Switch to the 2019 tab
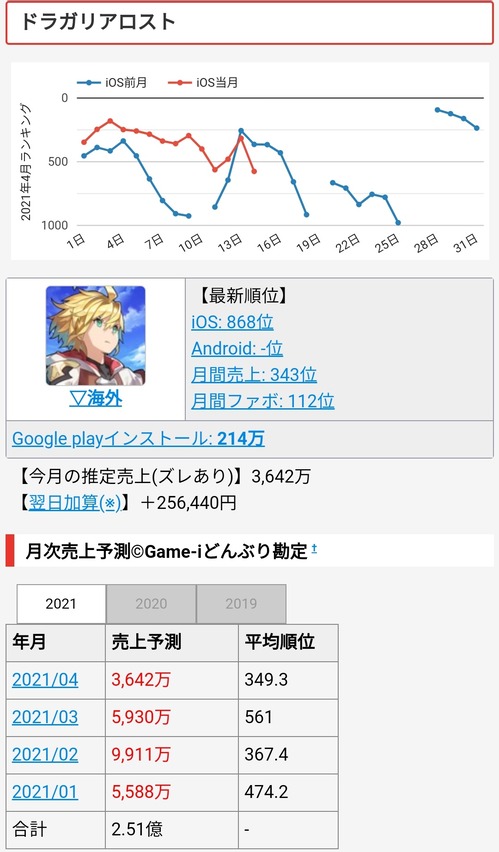This screenshot has height=852, width=499. (x=241, y=604)
